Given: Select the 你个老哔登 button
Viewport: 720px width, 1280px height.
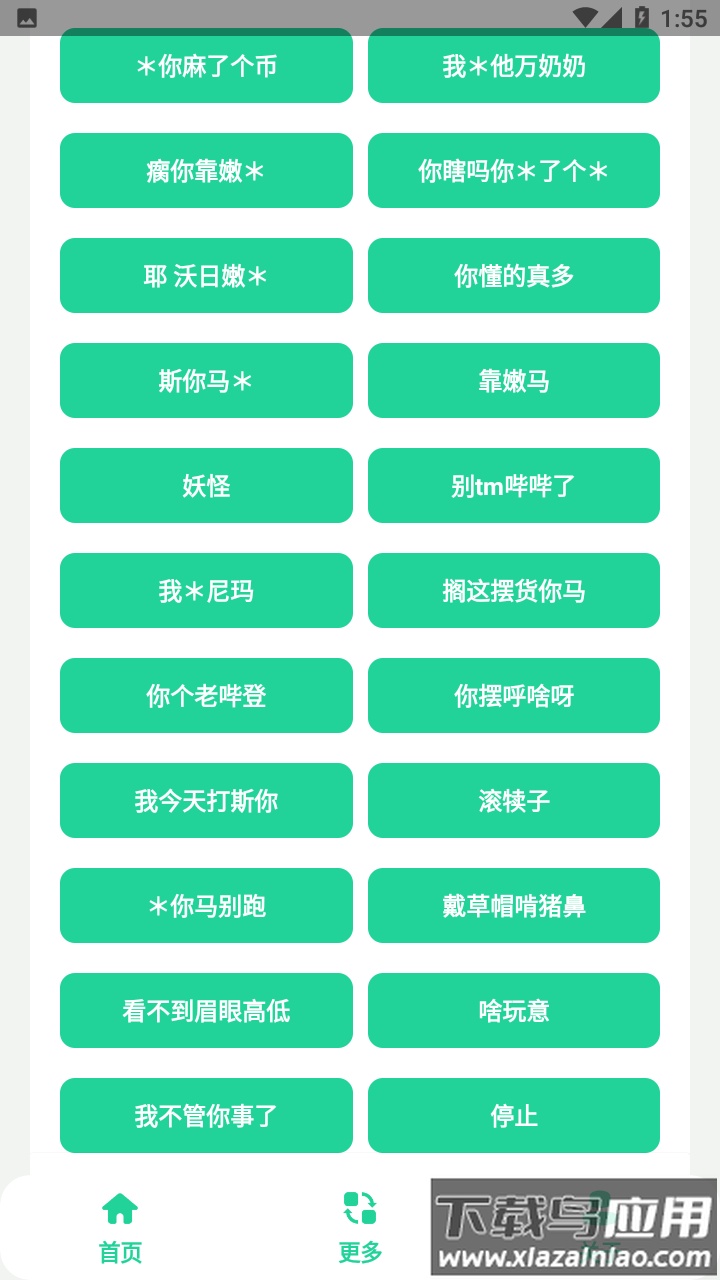Looking at the screenshot, I should (x=206, y=695).
